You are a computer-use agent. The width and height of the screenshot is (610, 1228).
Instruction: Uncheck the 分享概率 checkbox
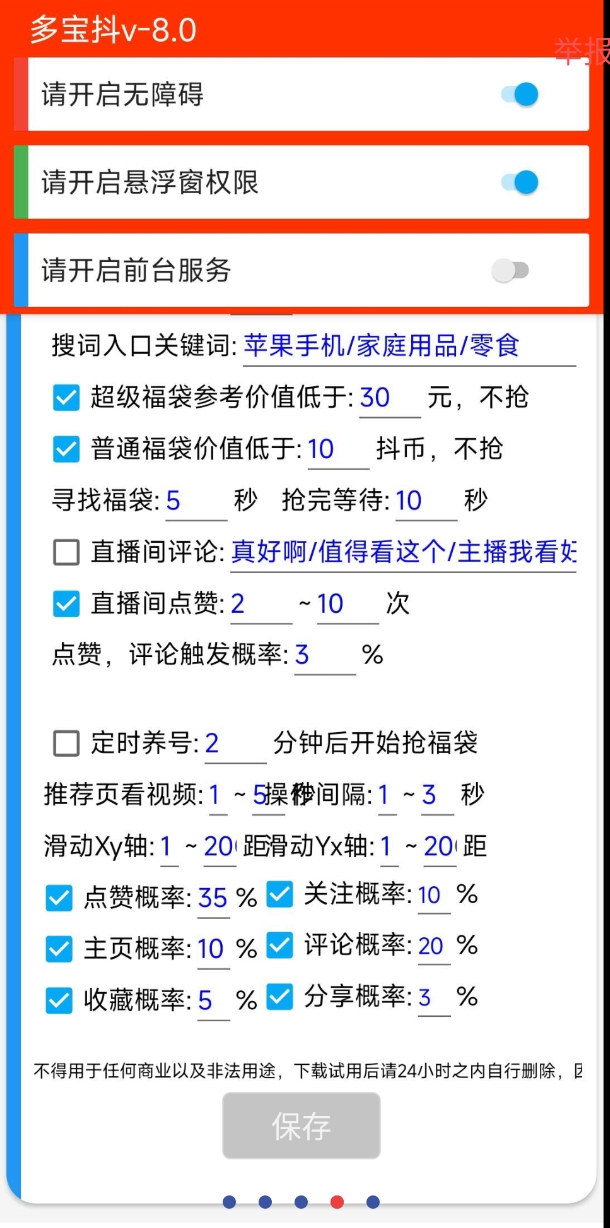(280, 997)
